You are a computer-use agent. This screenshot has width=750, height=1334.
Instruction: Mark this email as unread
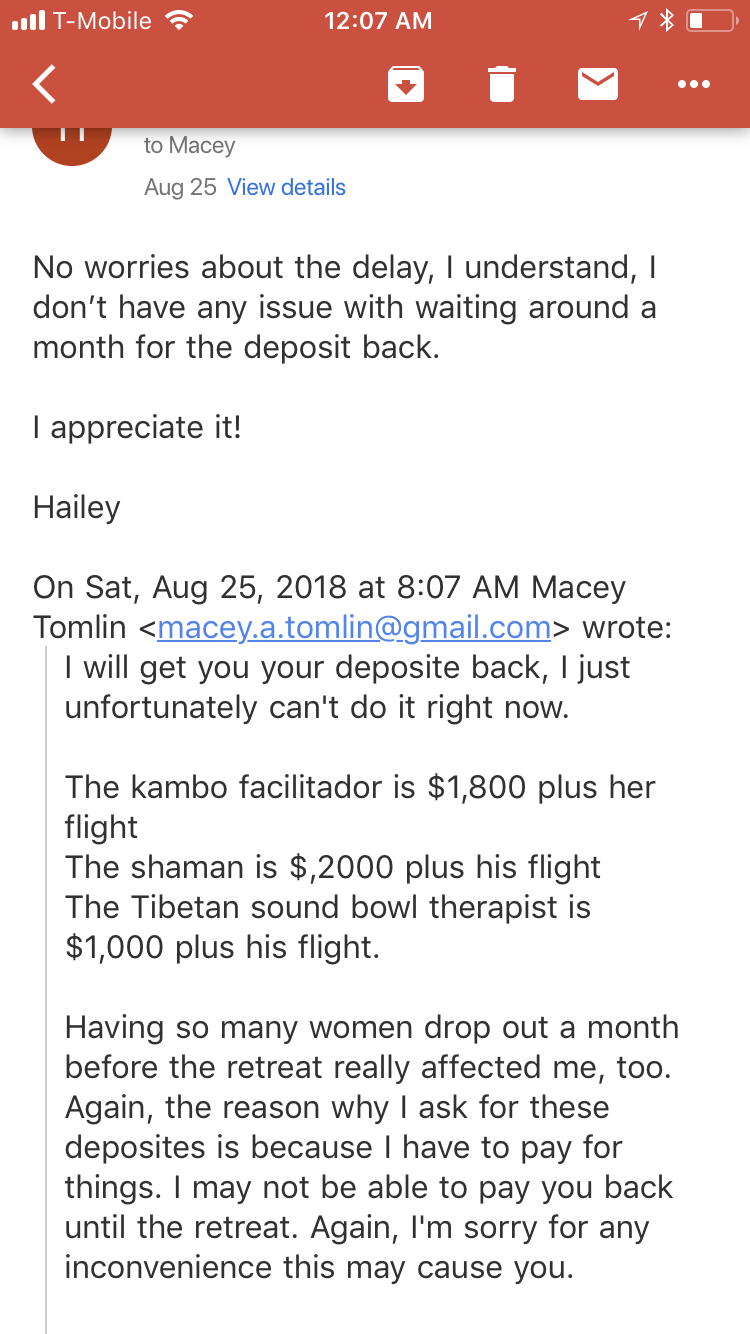click(597, 85)
